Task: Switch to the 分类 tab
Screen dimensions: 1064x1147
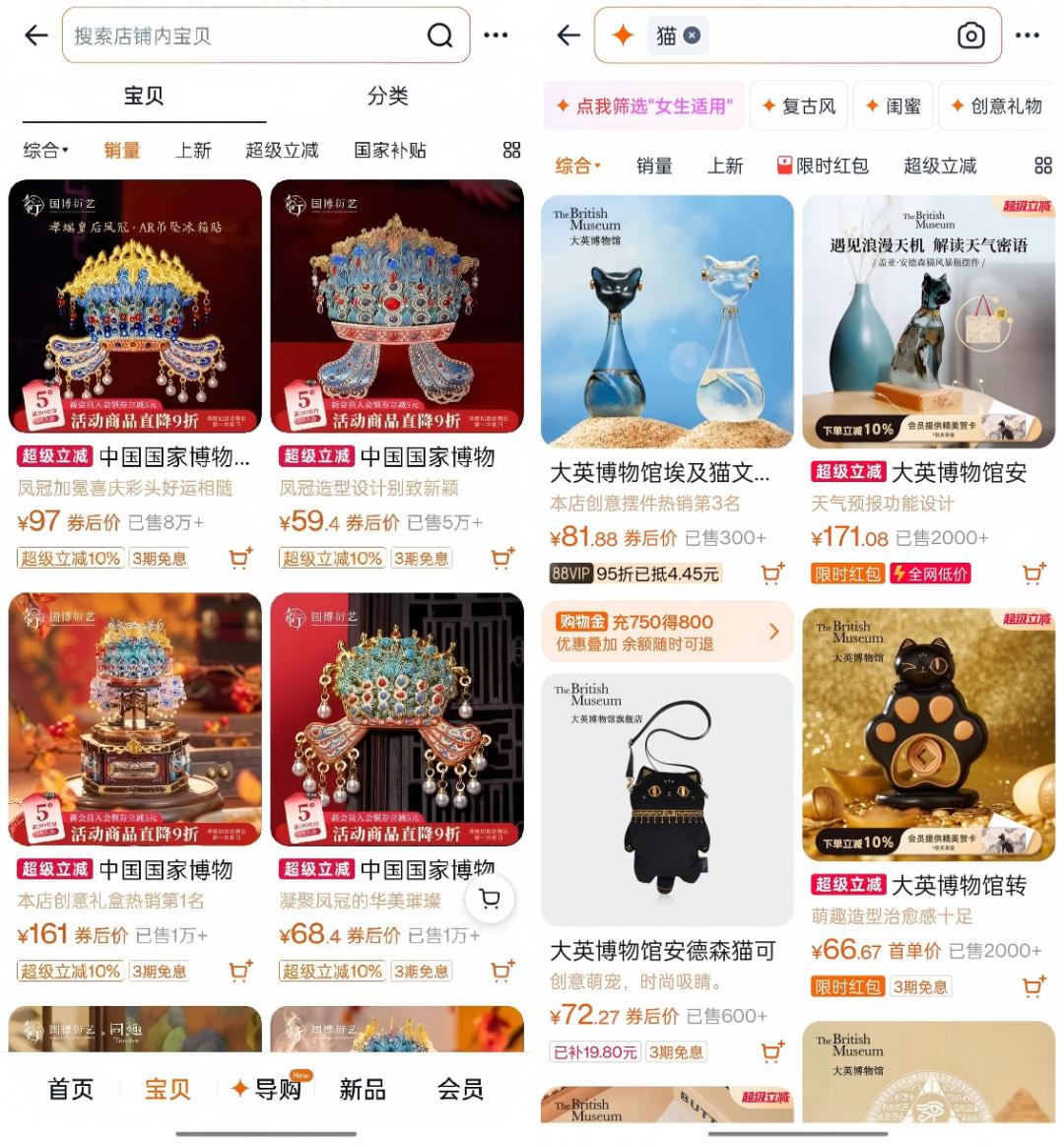Action: [387, 96]
